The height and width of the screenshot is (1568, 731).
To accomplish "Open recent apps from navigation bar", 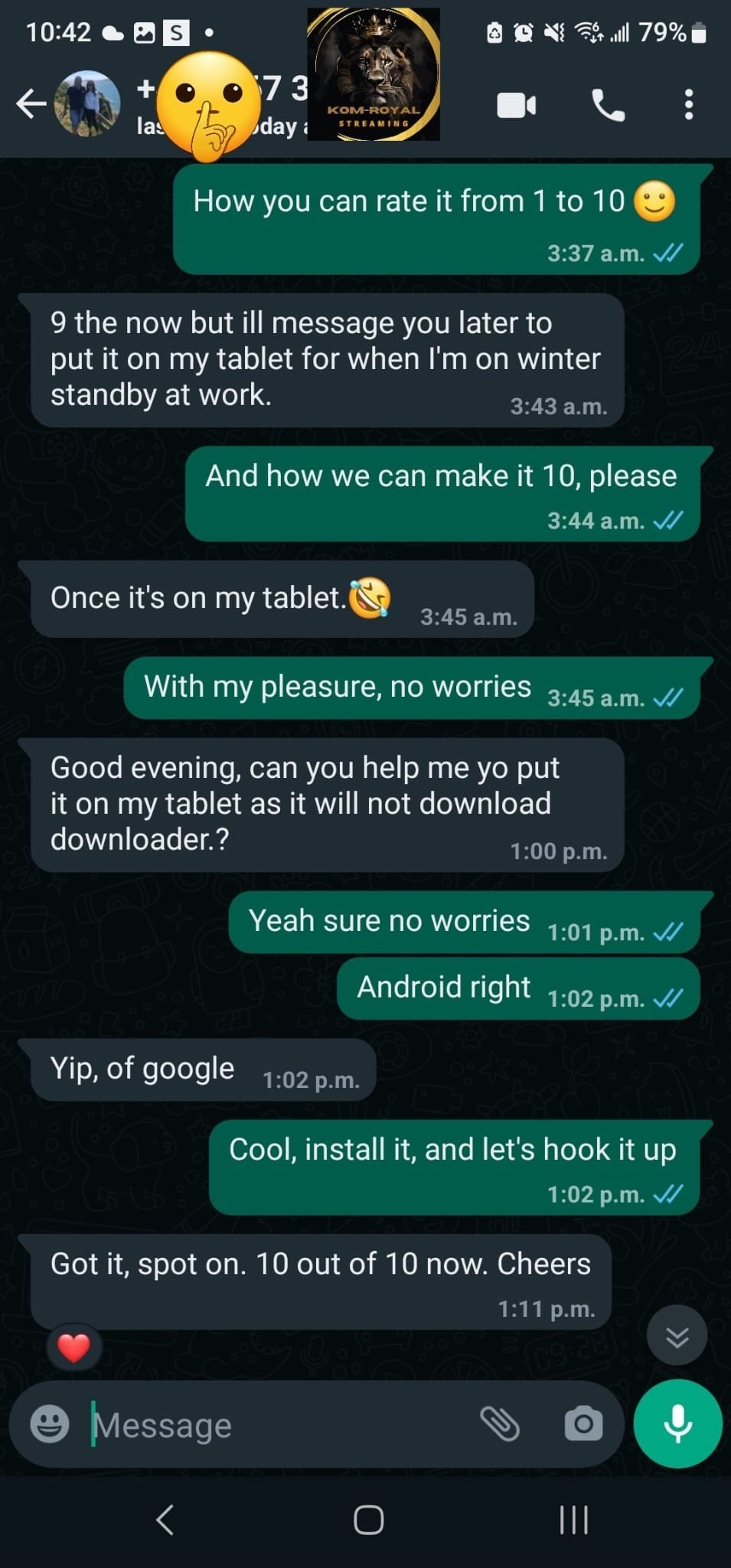I will tap(573, 1521).
